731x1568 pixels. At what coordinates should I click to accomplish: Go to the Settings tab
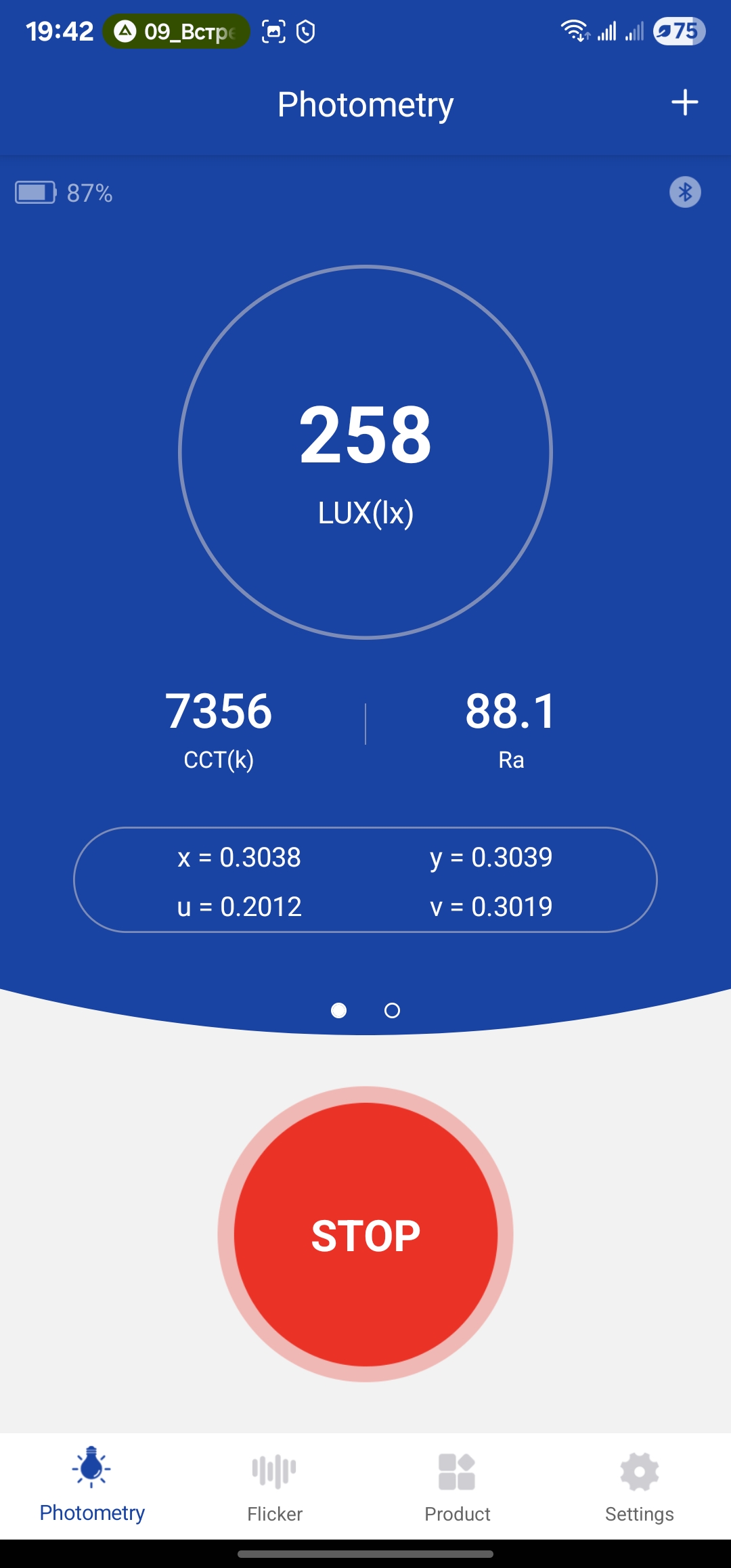tap(639, 1487)
